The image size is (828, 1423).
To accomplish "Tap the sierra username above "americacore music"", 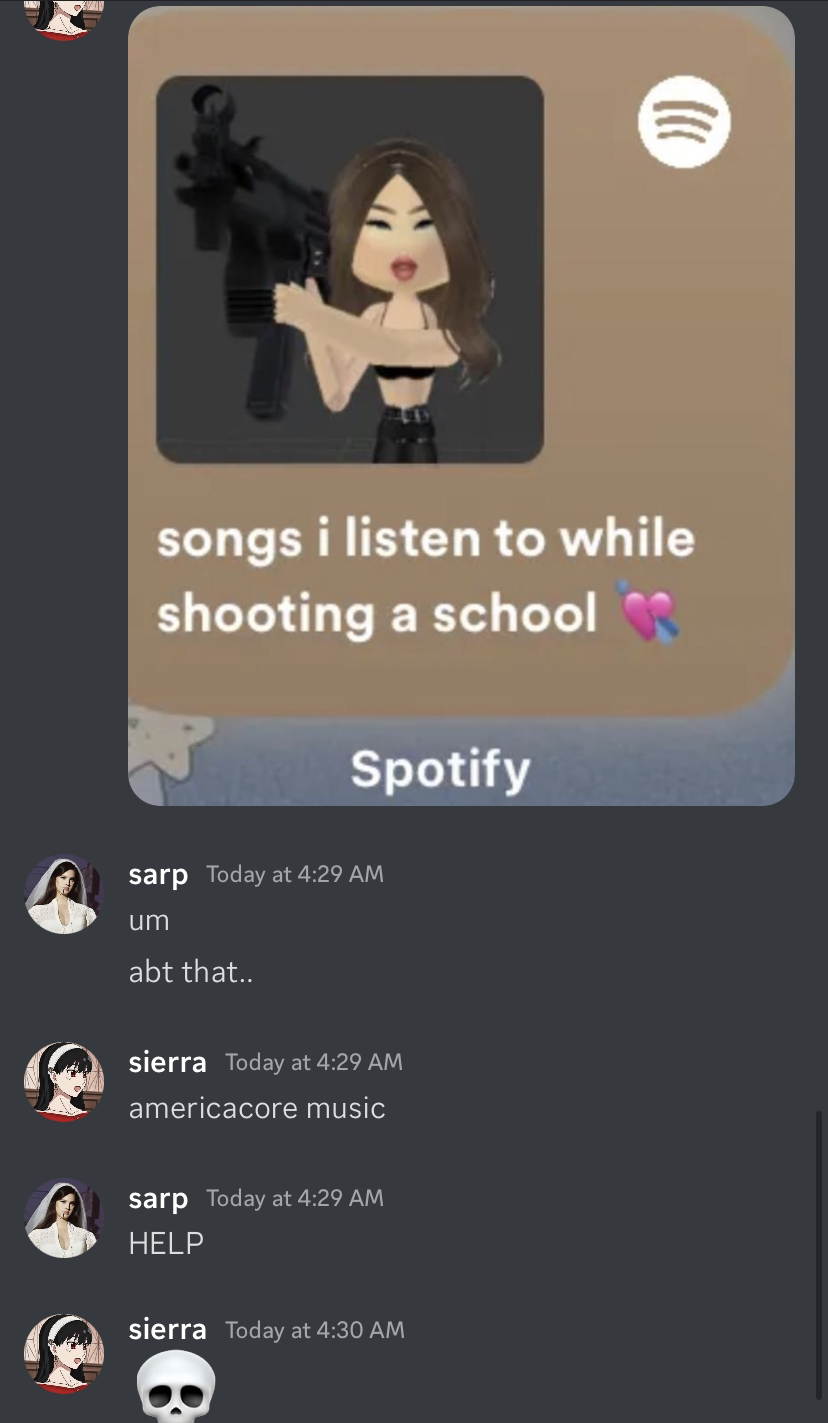I will [167, 1062].
